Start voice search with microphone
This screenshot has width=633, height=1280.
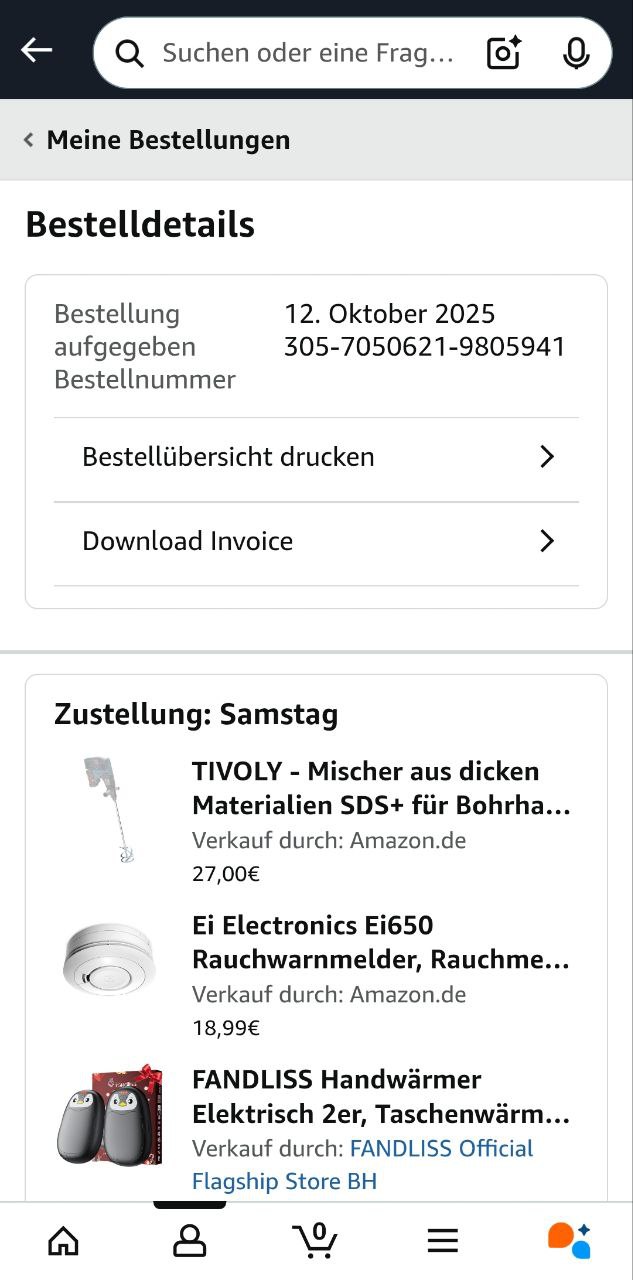[576, 53]
